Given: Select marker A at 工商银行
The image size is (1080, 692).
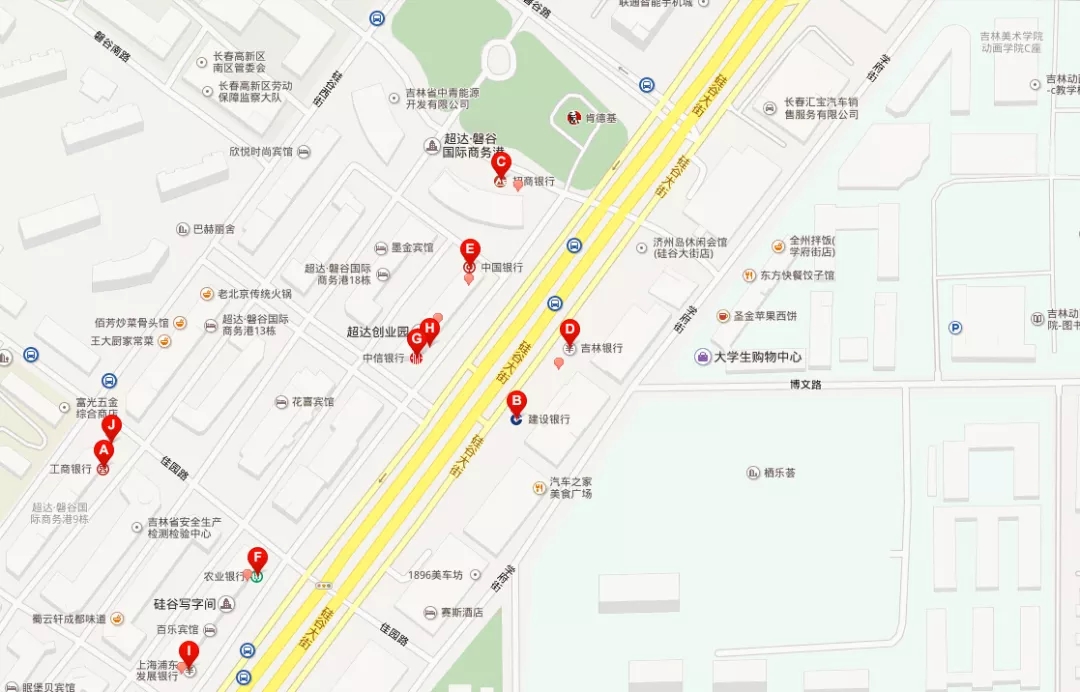Looking at the screenshot, I should [103, 453].
